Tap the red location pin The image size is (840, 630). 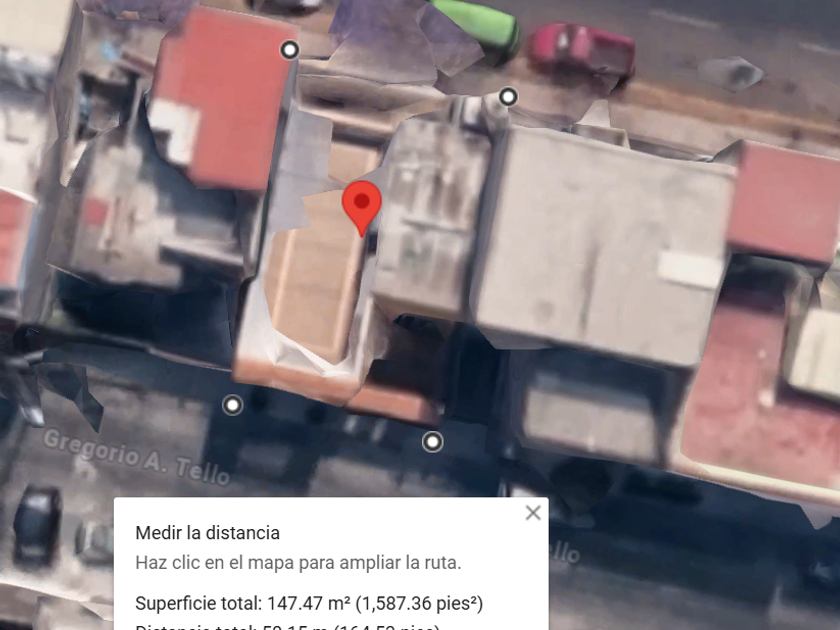click(362, 208)
